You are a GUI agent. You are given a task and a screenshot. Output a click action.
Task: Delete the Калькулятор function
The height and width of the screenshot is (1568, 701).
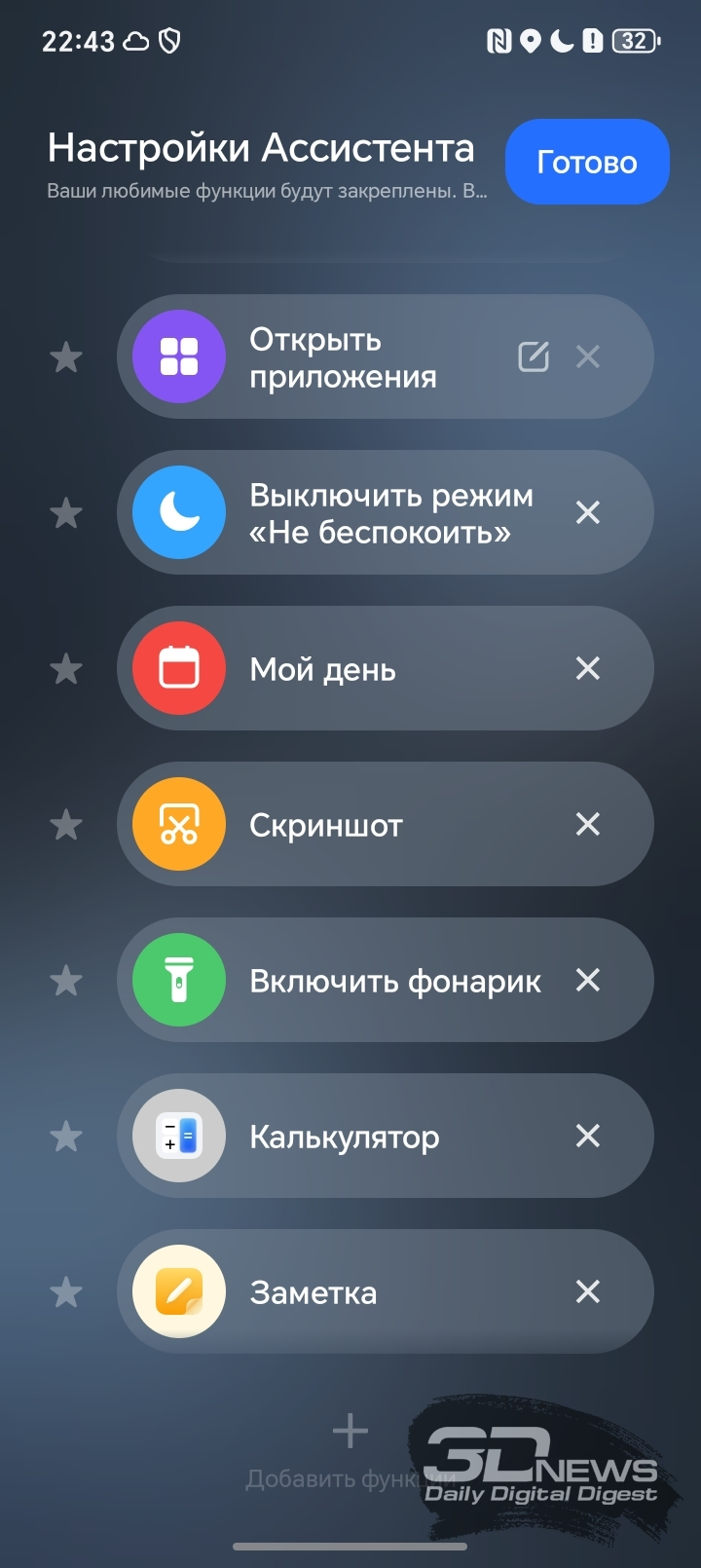pyautogui.click(x=588, y=1136)
